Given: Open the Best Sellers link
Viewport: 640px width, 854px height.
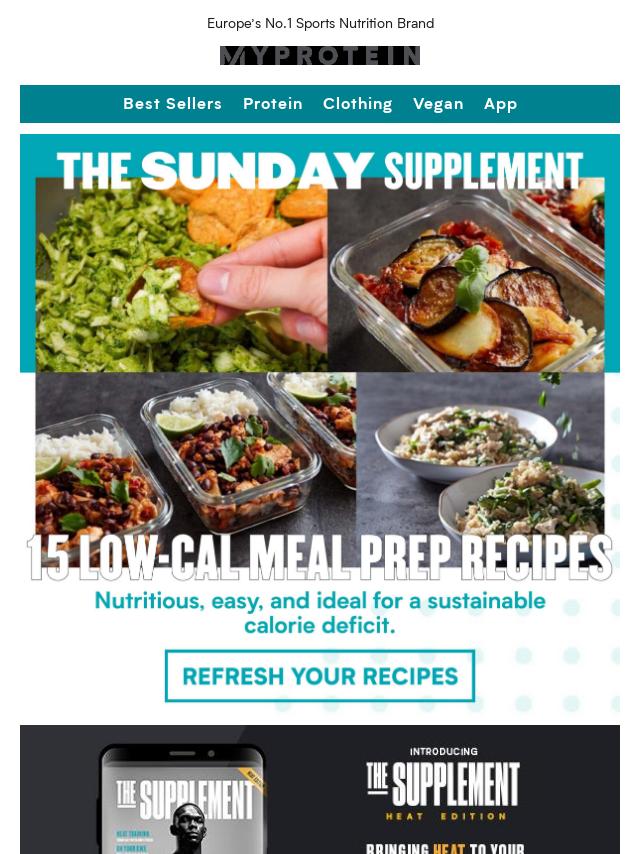Looking at the screenshot, I should pos(172,104).
